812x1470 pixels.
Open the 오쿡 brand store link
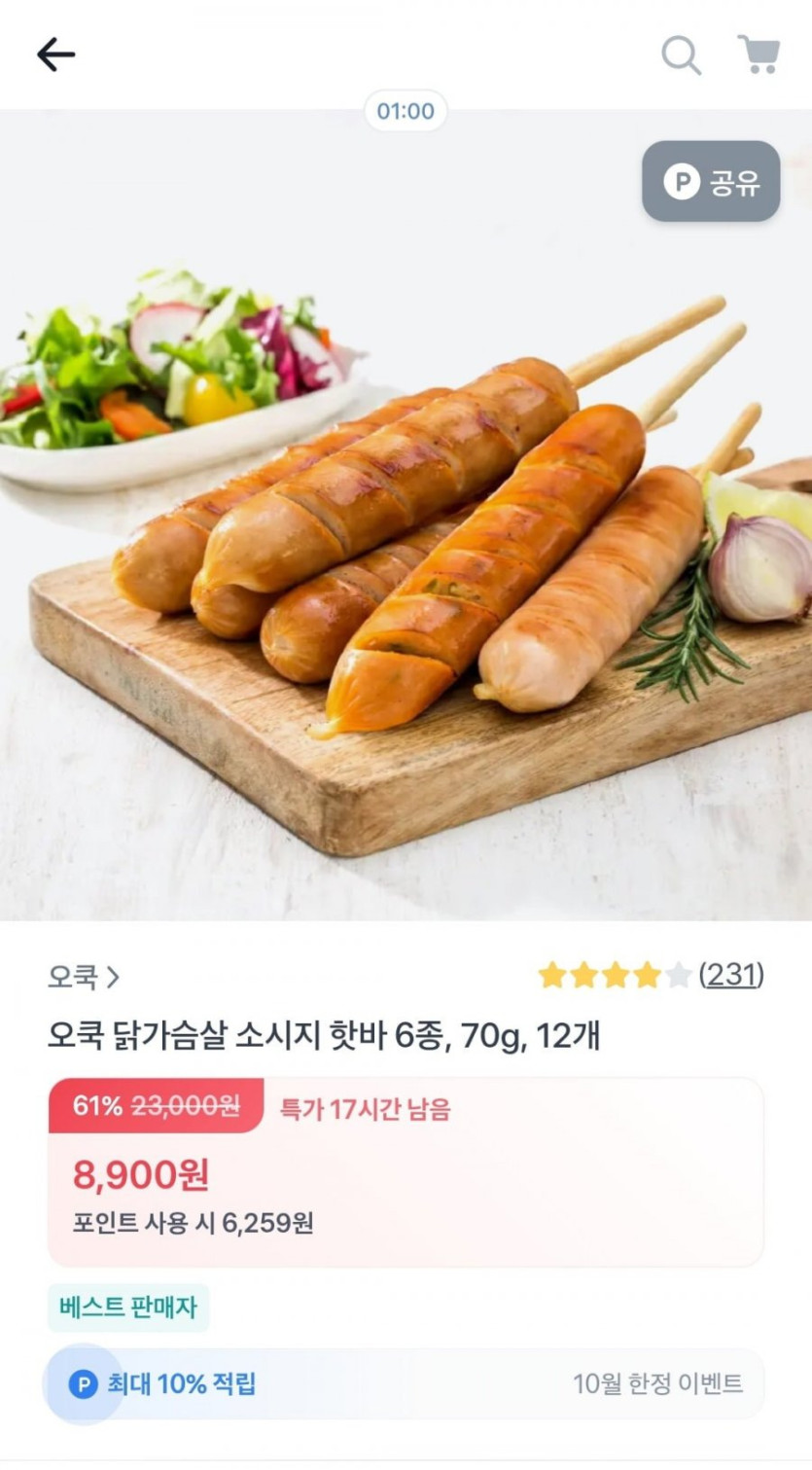click(x=84, y=976)
